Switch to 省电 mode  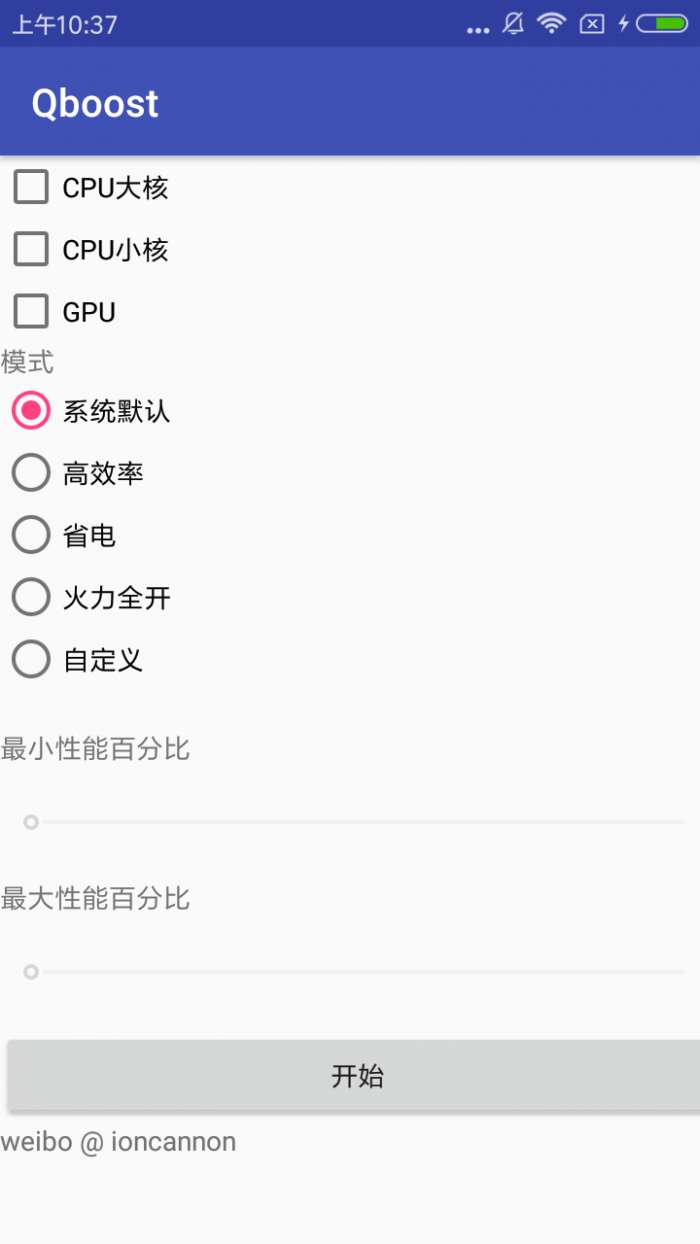[x=31, y=535]
